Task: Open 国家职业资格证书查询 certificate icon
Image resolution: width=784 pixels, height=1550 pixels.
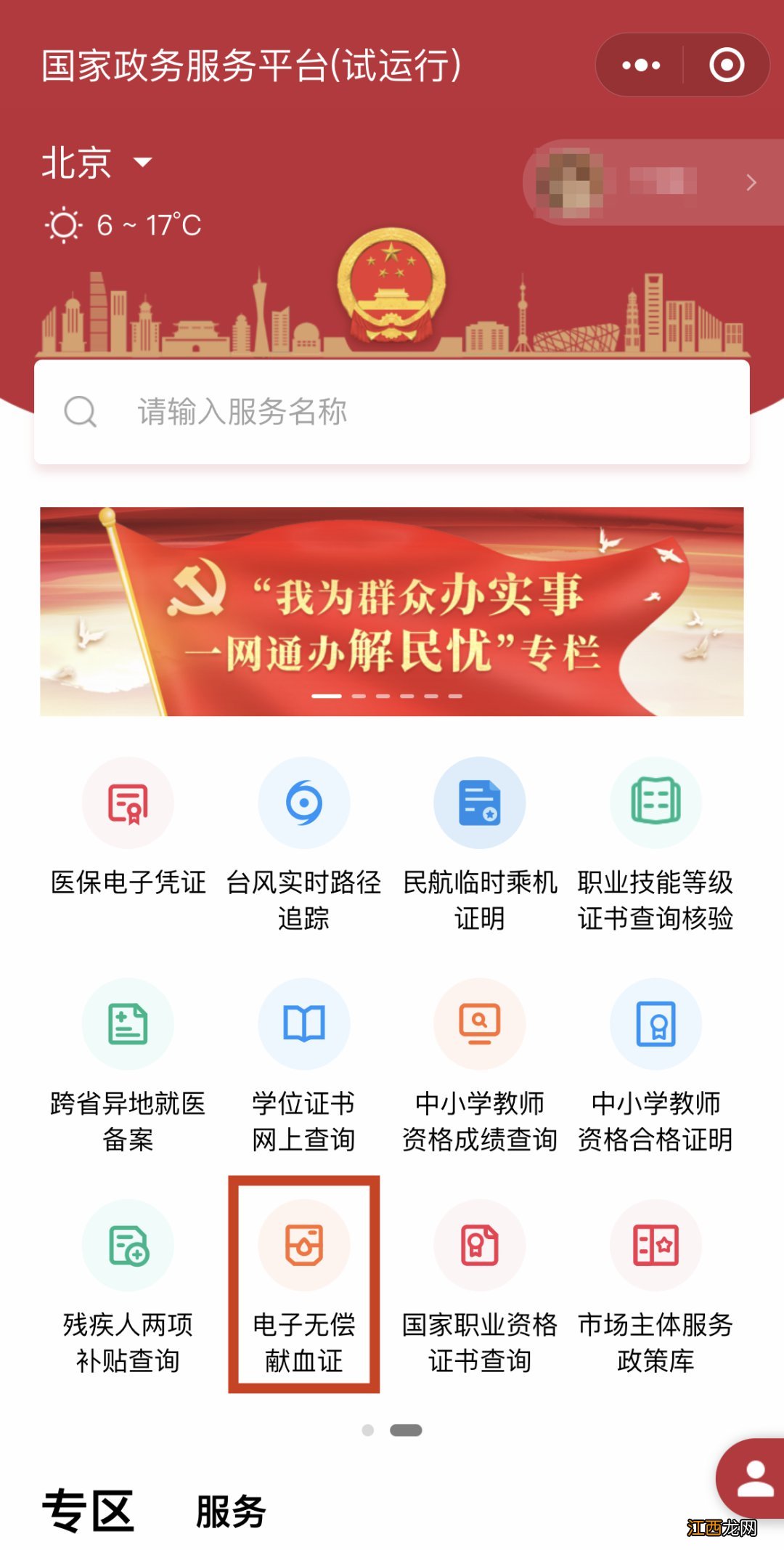Action: click(479, 1246)
